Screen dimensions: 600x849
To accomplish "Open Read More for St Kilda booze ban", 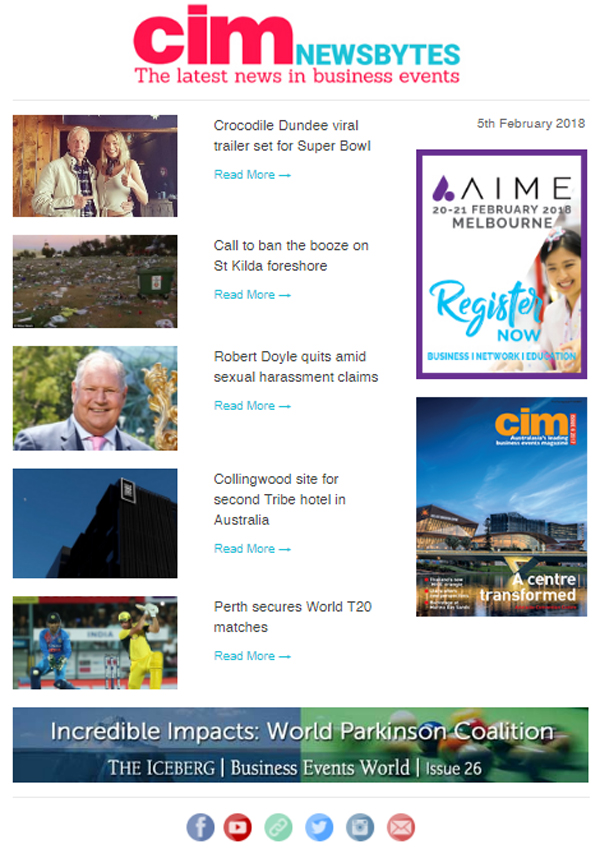I will (x=252, y=295).
